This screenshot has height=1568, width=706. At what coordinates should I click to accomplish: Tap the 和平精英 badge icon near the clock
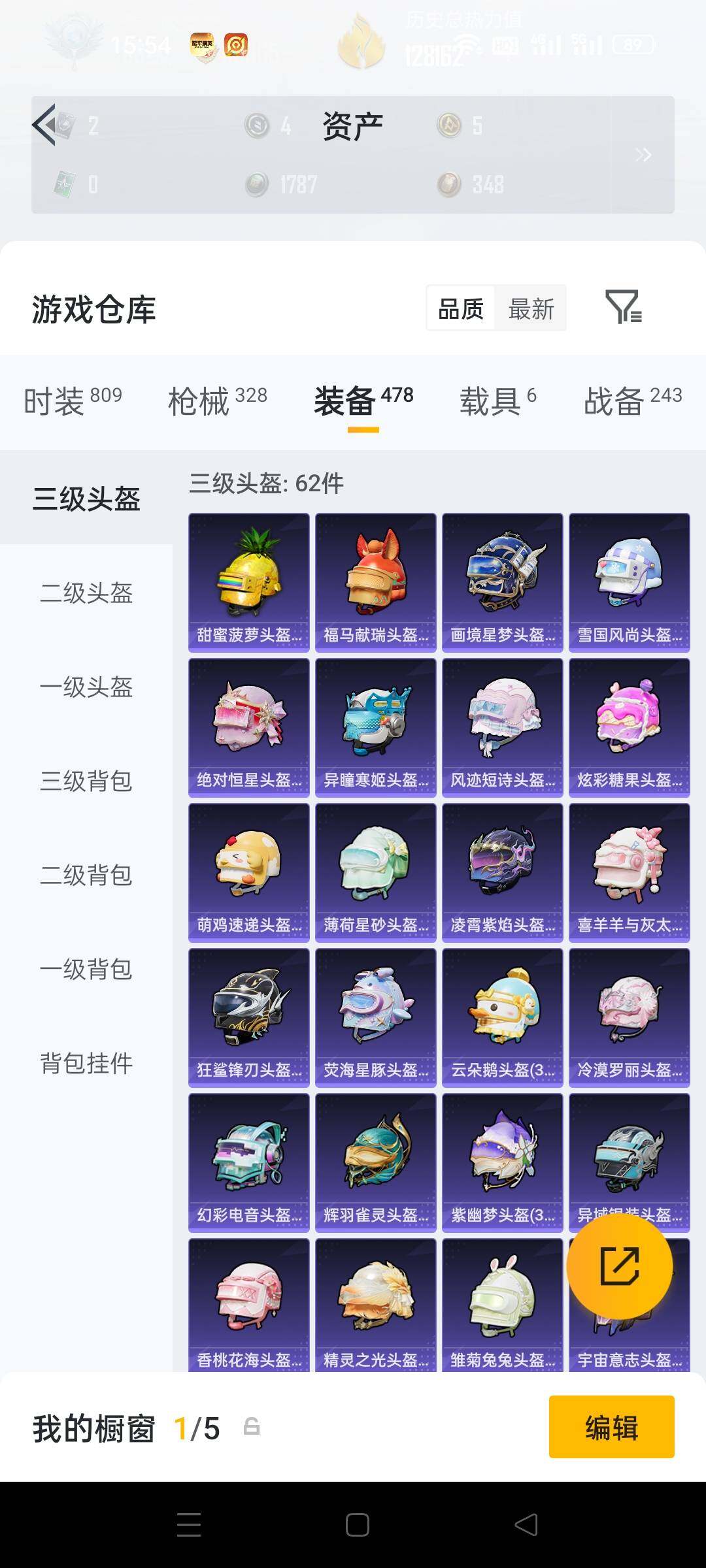(201, 42)
